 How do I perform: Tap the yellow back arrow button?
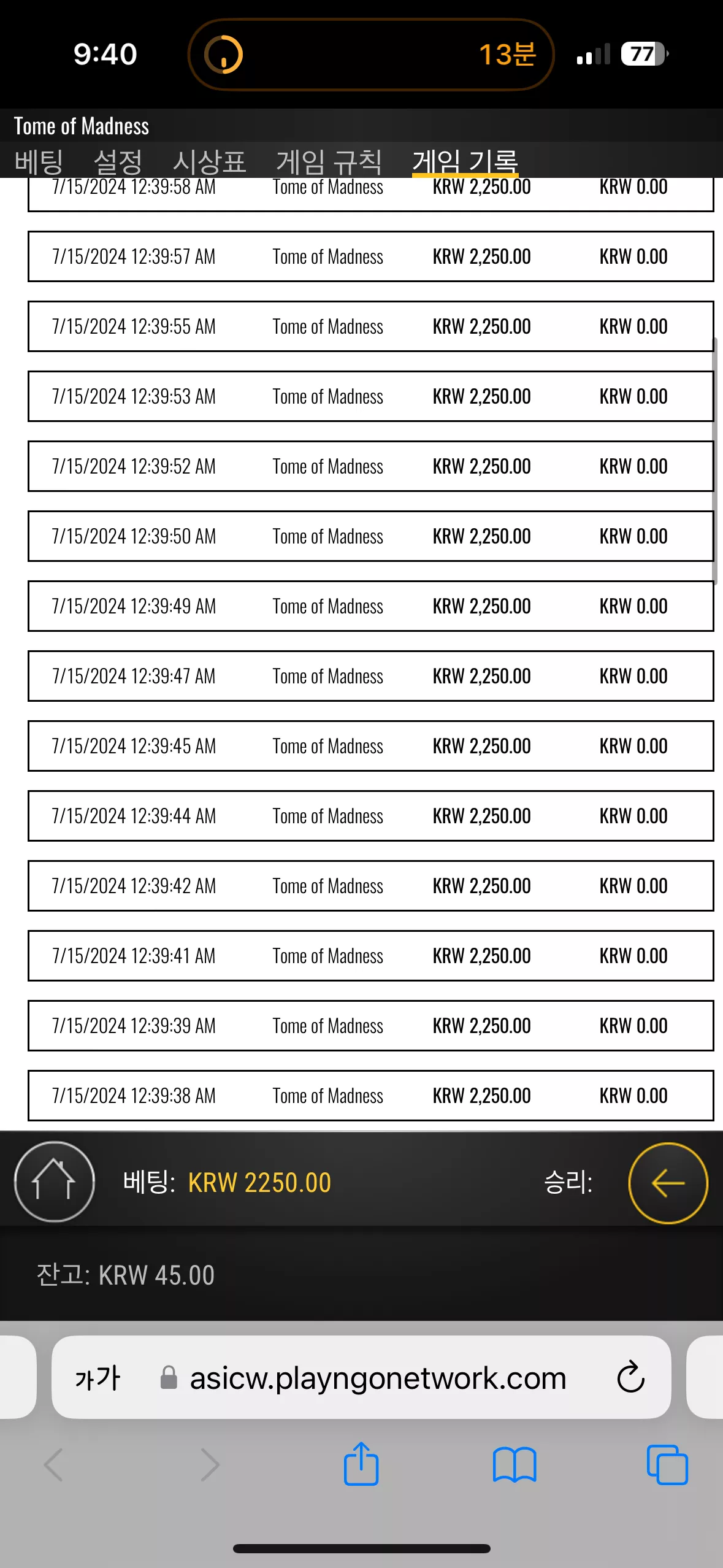668,1183
